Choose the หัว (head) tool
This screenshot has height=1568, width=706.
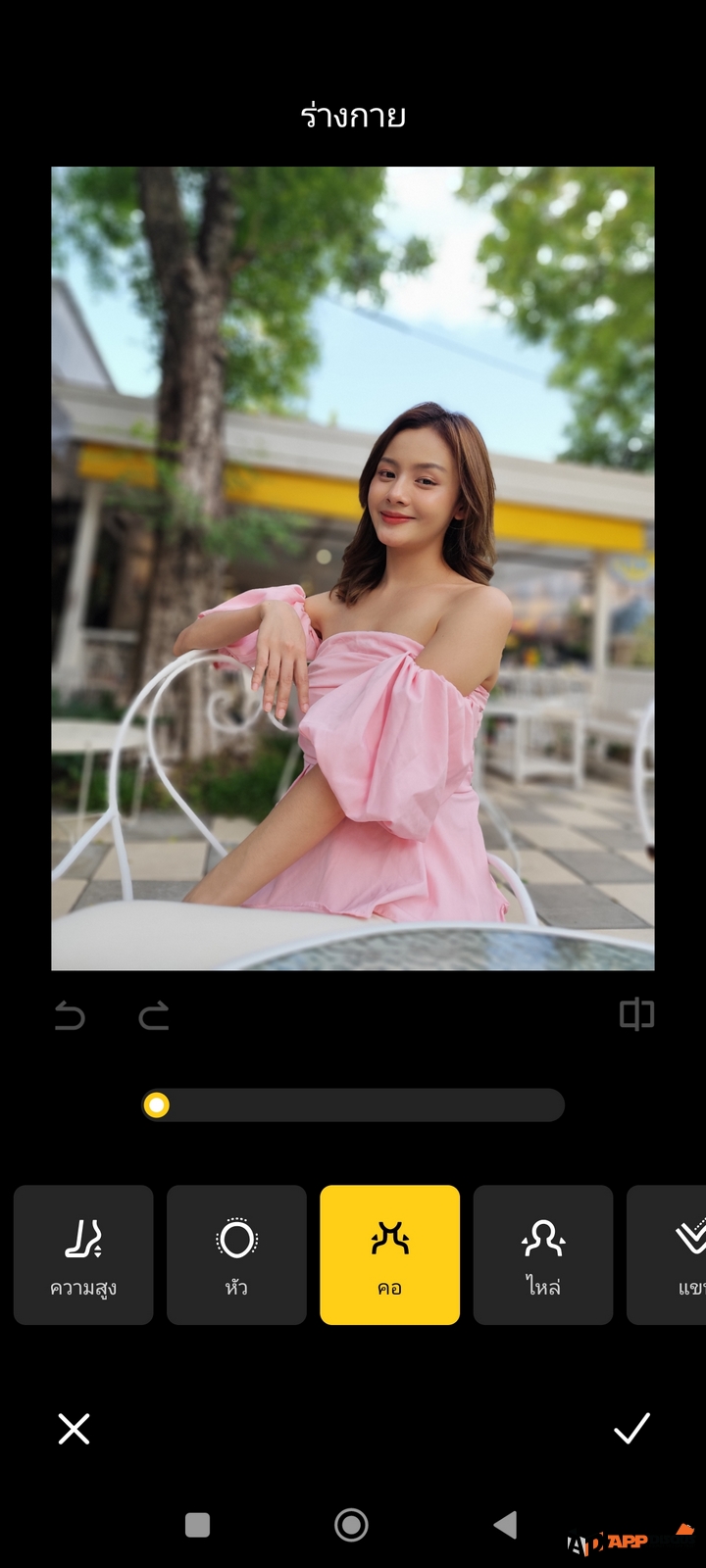236,1254
